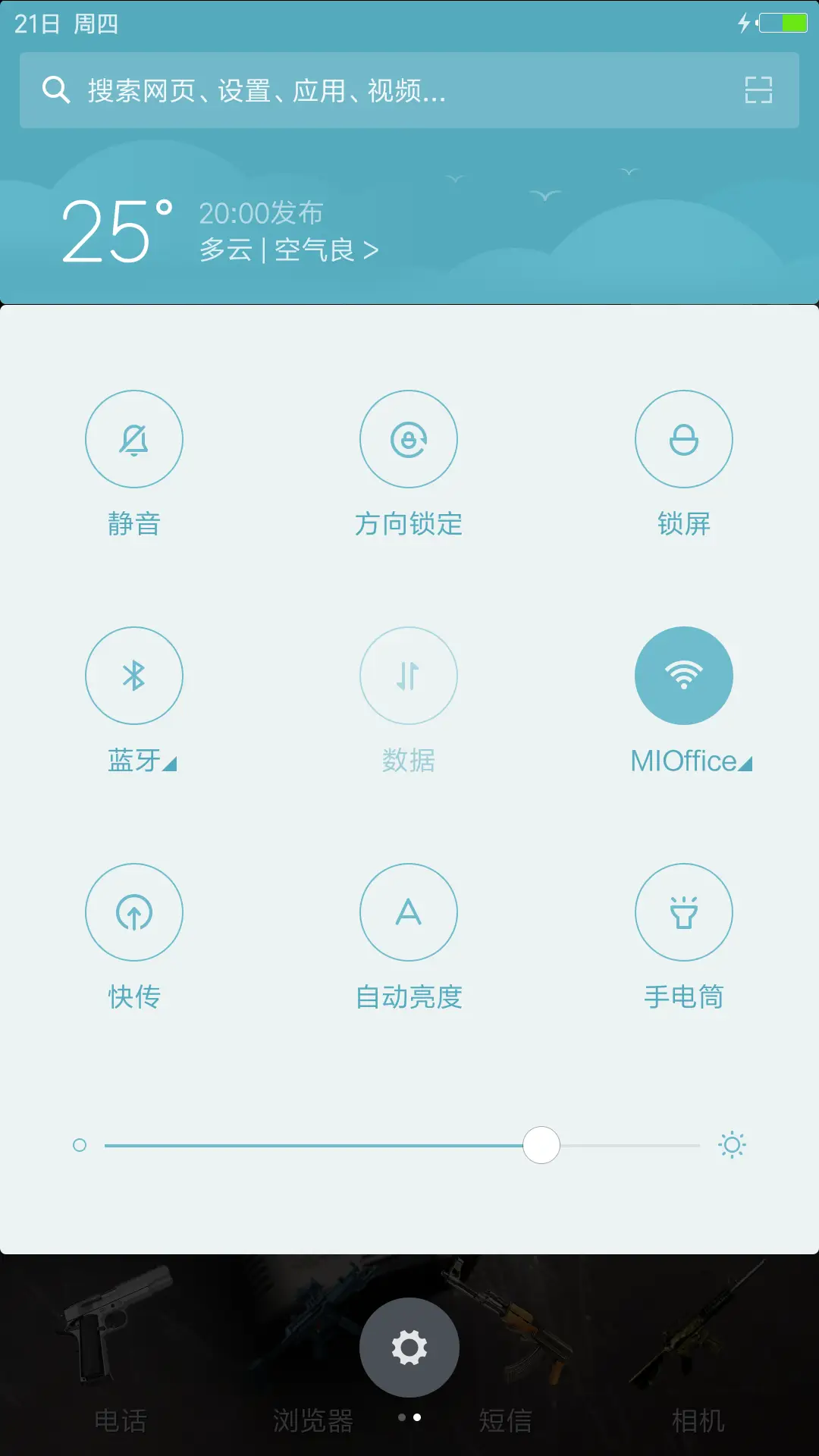The height and width of the screenshot is (1456, 819).
Task: Open the Settings gear at bottom center
Action: (x=409, y=1348)
